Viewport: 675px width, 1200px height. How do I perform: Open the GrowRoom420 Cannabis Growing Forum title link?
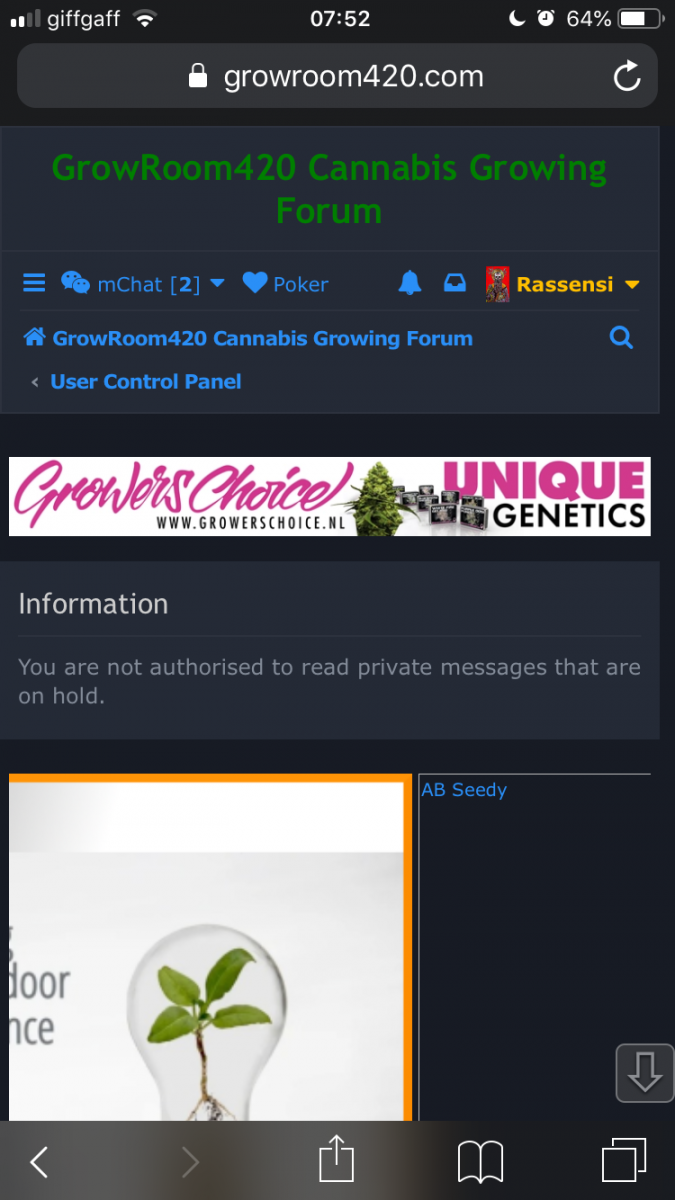[x=329, y=189]
